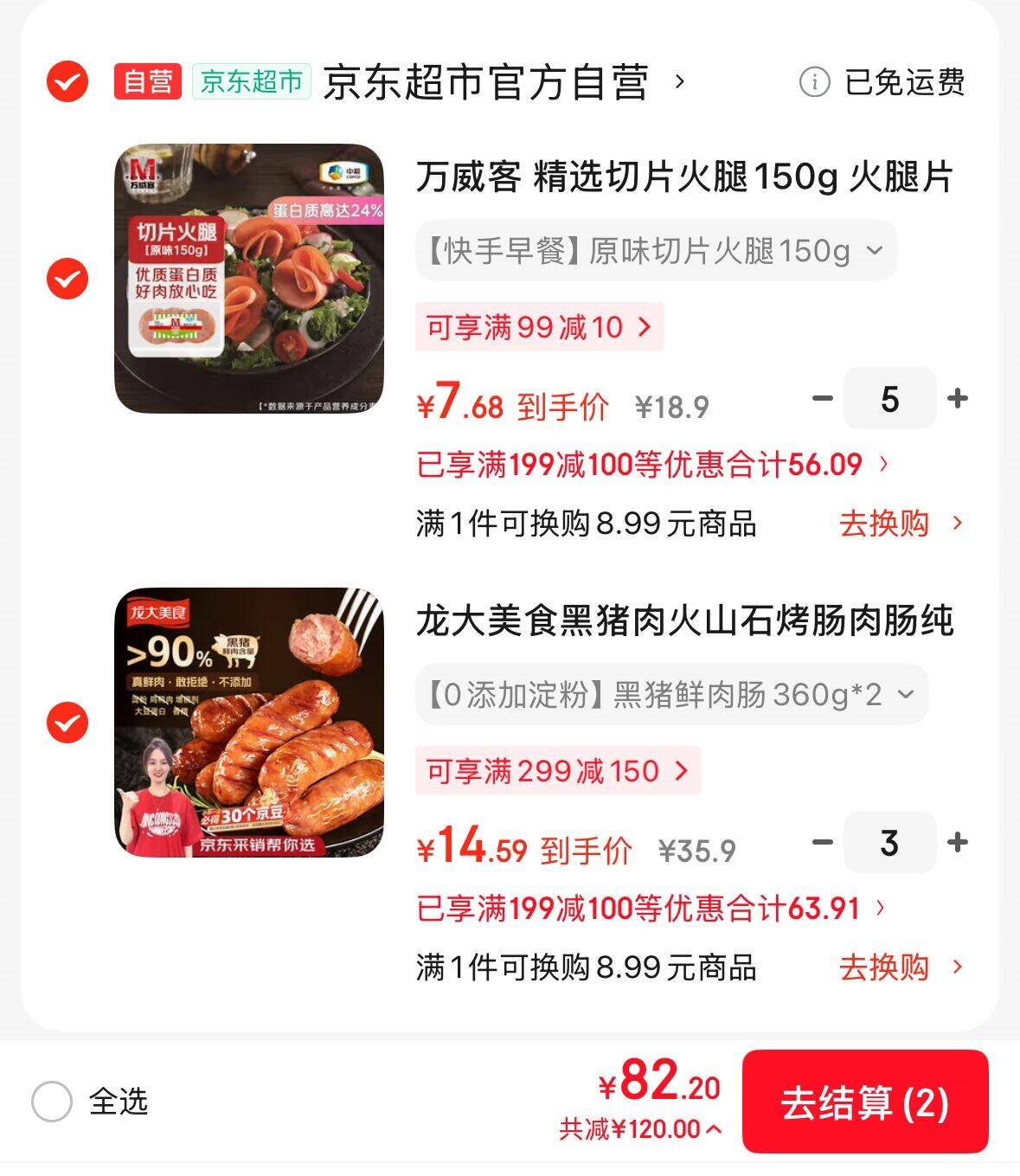Open the 龙大美食 sausage product image
The image size is (1020, 1176).
tap(249, 723)
